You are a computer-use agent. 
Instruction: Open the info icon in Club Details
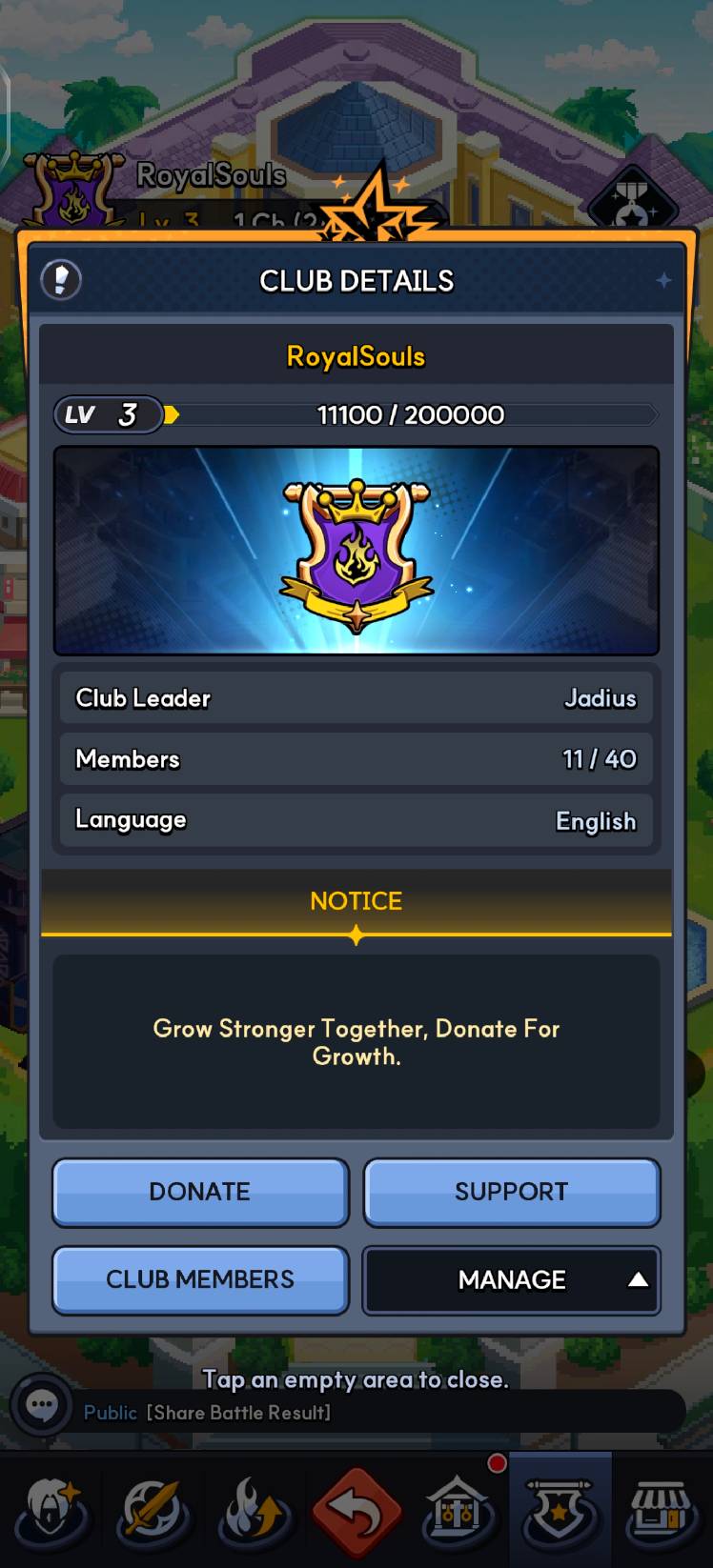(x=61, y=280)
